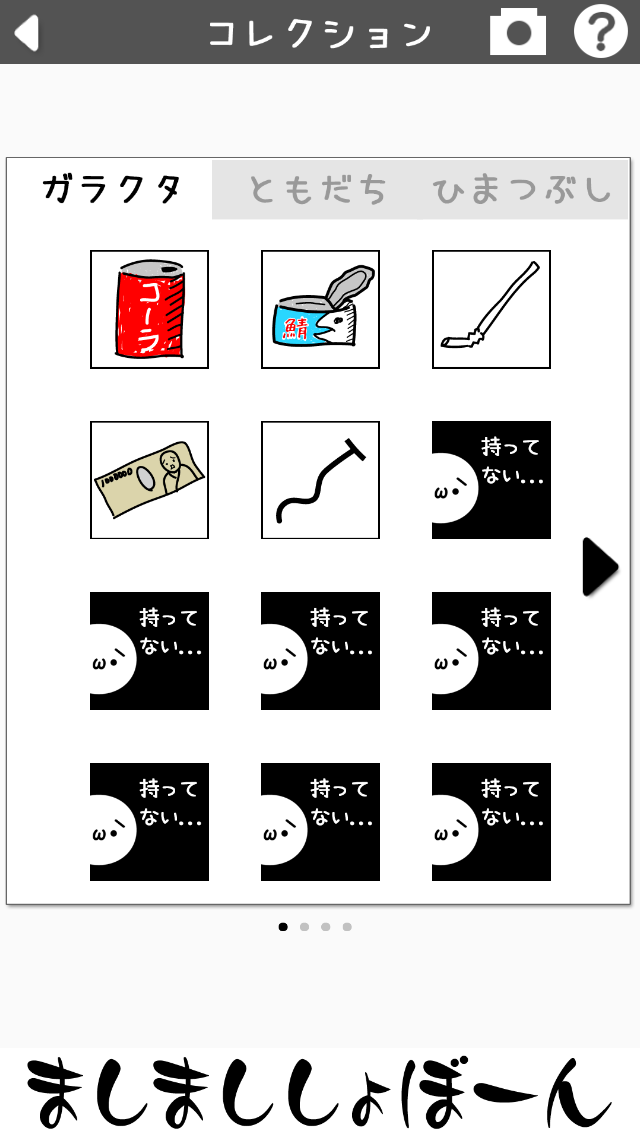Go to next collection page arrow
The width and height of the screenshot is (640, 1136).
(600, 567)
